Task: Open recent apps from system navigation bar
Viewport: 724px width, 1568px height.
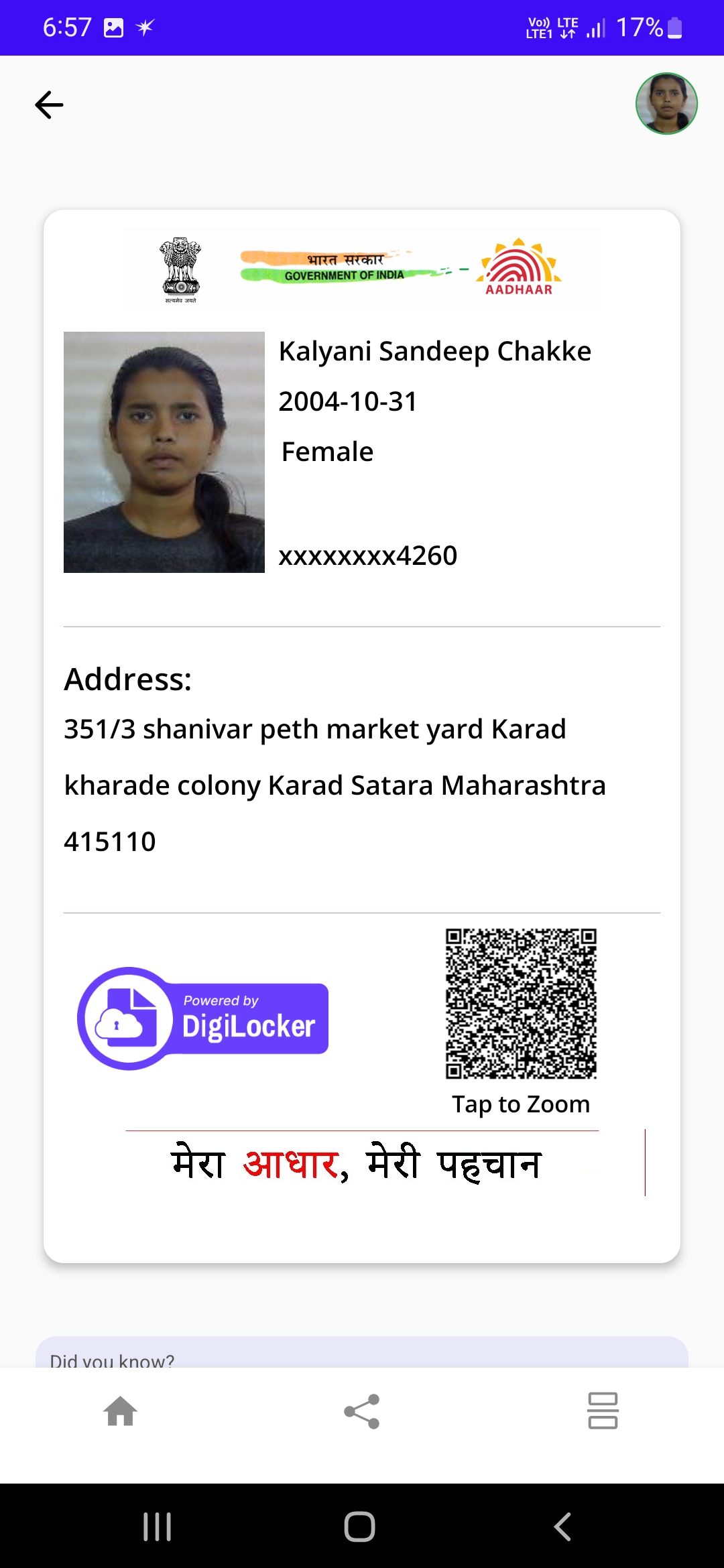Action: 158,1526
